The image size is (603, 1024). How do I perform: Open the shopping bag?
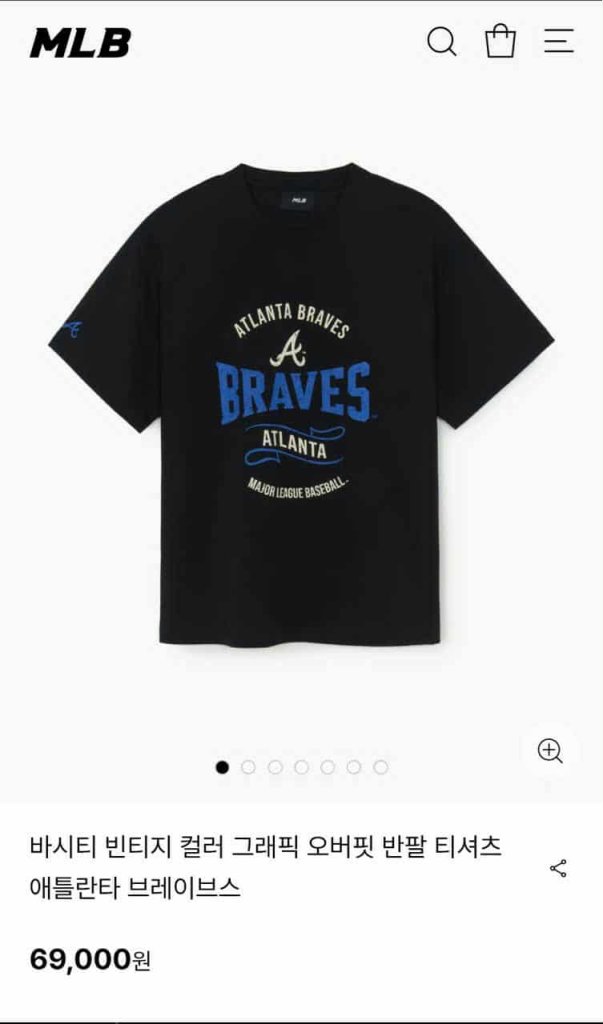tap(500, 40)
